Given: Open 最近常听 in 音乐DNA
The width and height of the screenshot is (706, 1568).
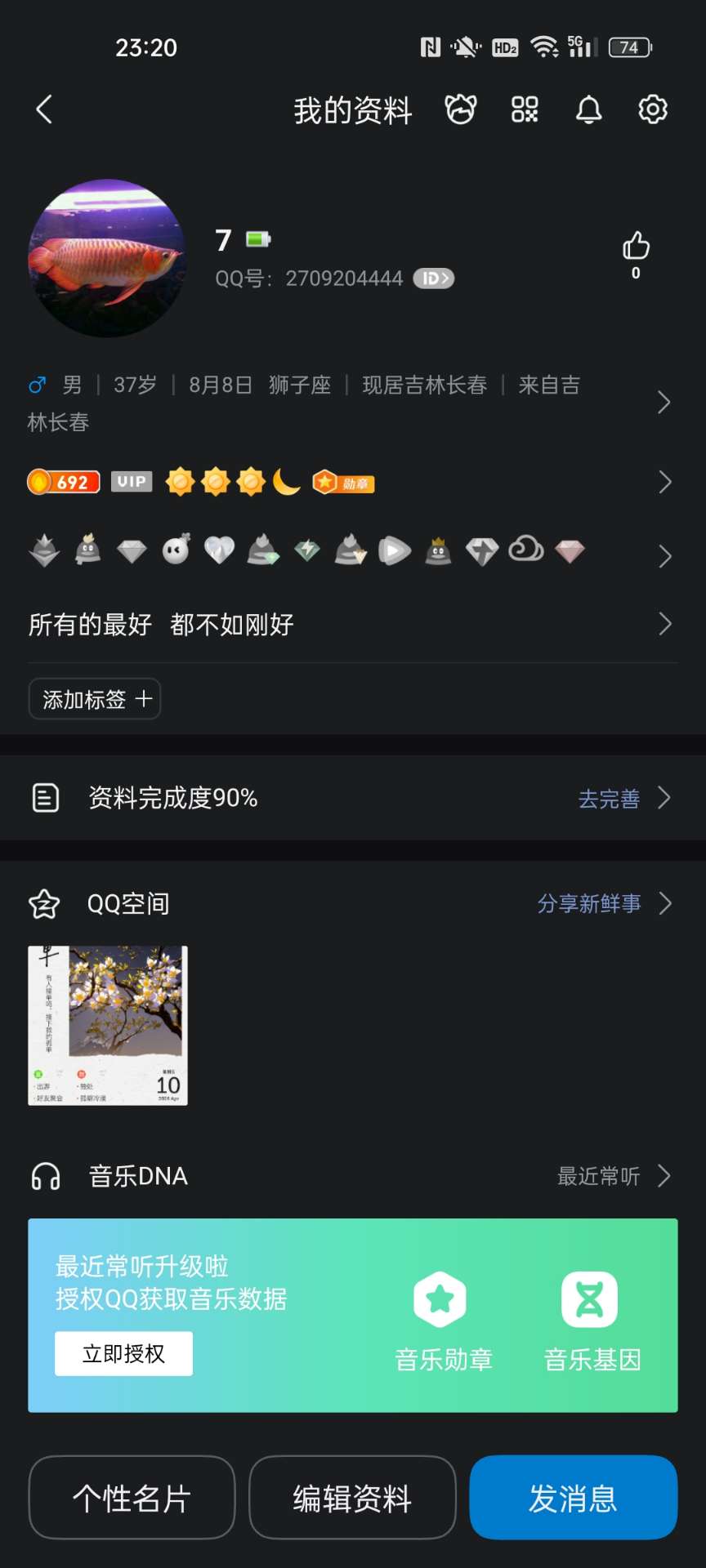Looking at the screenshot, I should [600, 1176].
